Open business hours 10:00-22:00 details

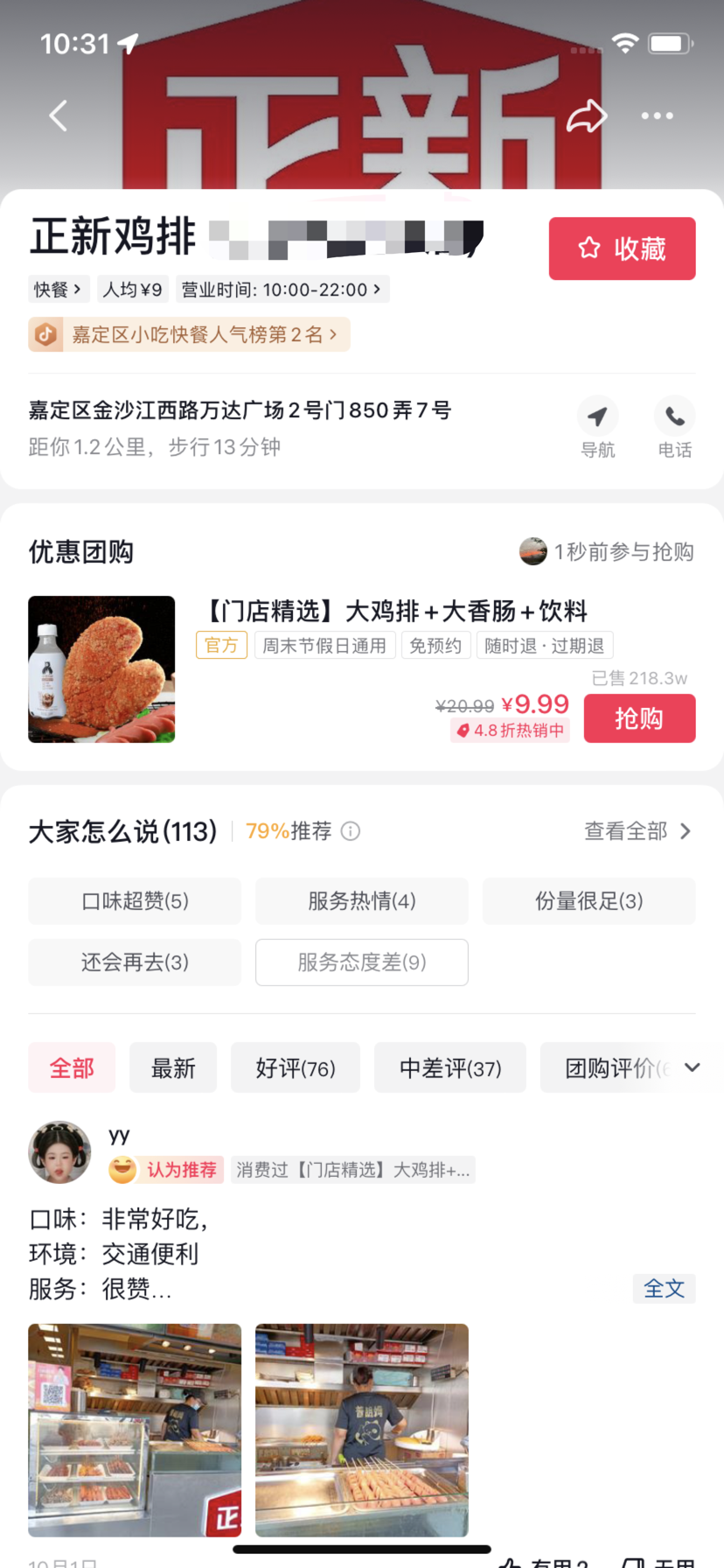click(282, 290)
